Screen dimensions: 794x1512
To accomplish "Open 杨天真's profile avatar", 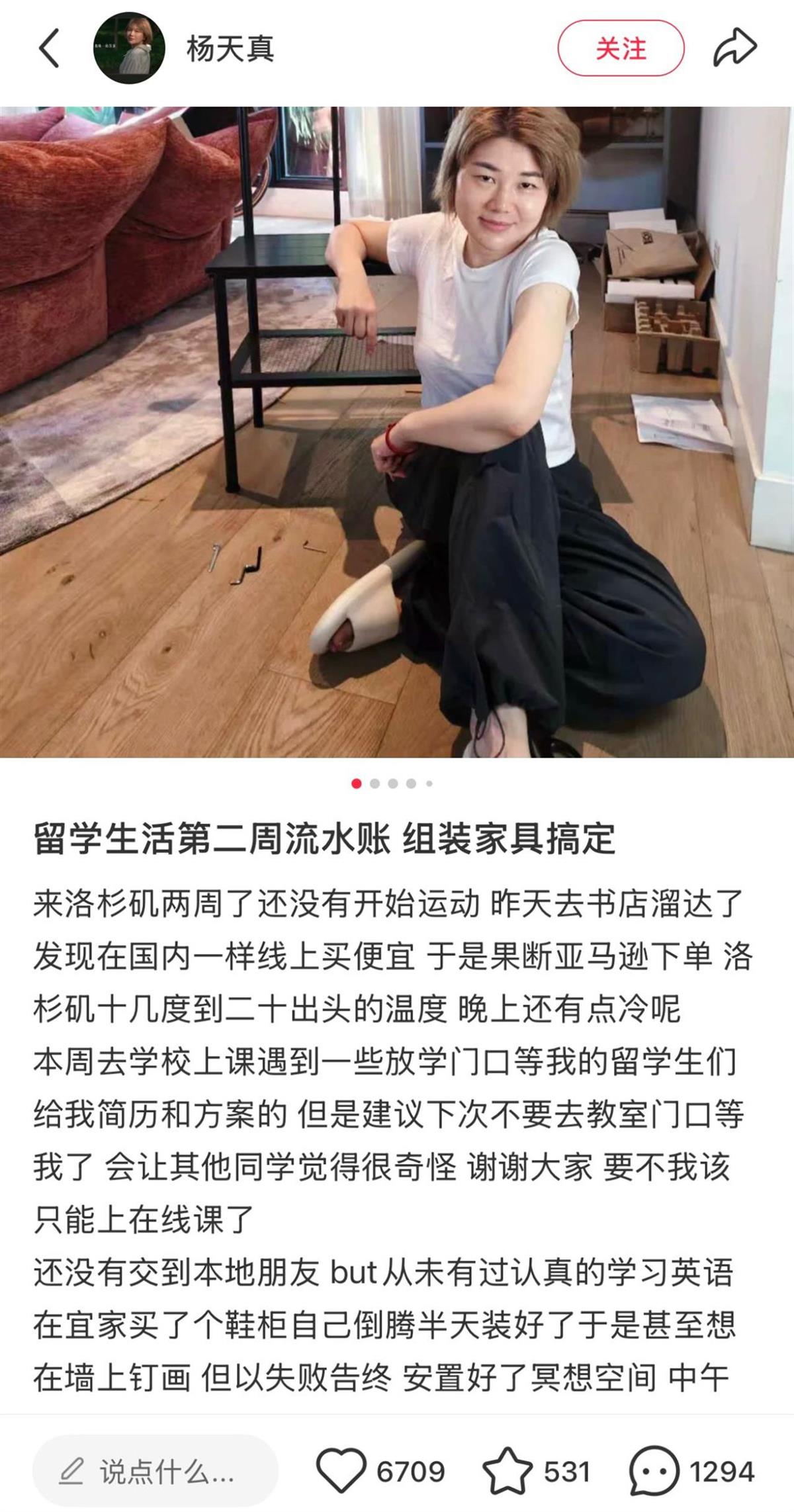I will [x=129, y=48].
